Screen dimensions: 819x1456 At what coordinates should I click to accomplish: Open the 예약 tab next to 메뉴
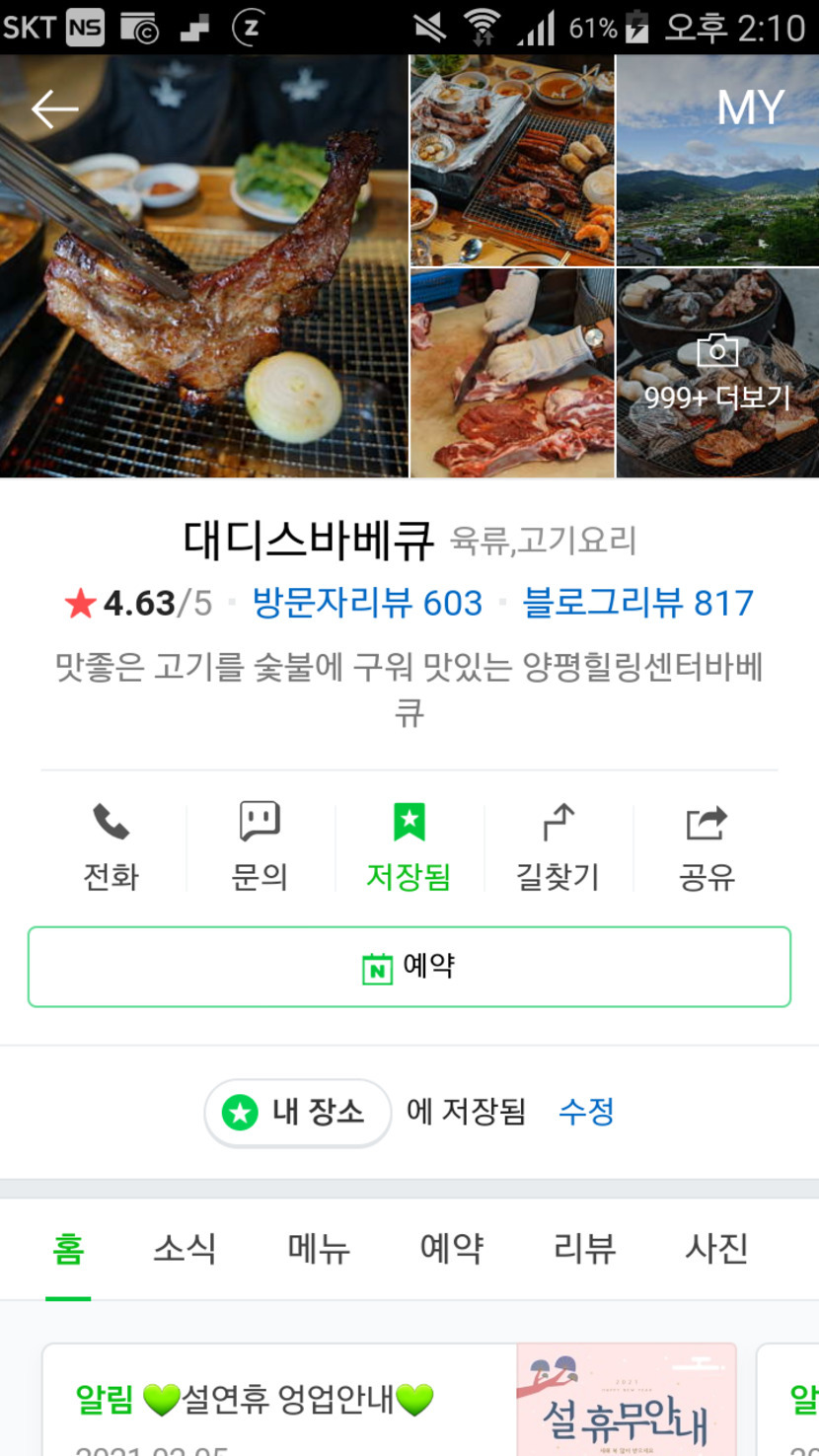(x=451, y=1250)
